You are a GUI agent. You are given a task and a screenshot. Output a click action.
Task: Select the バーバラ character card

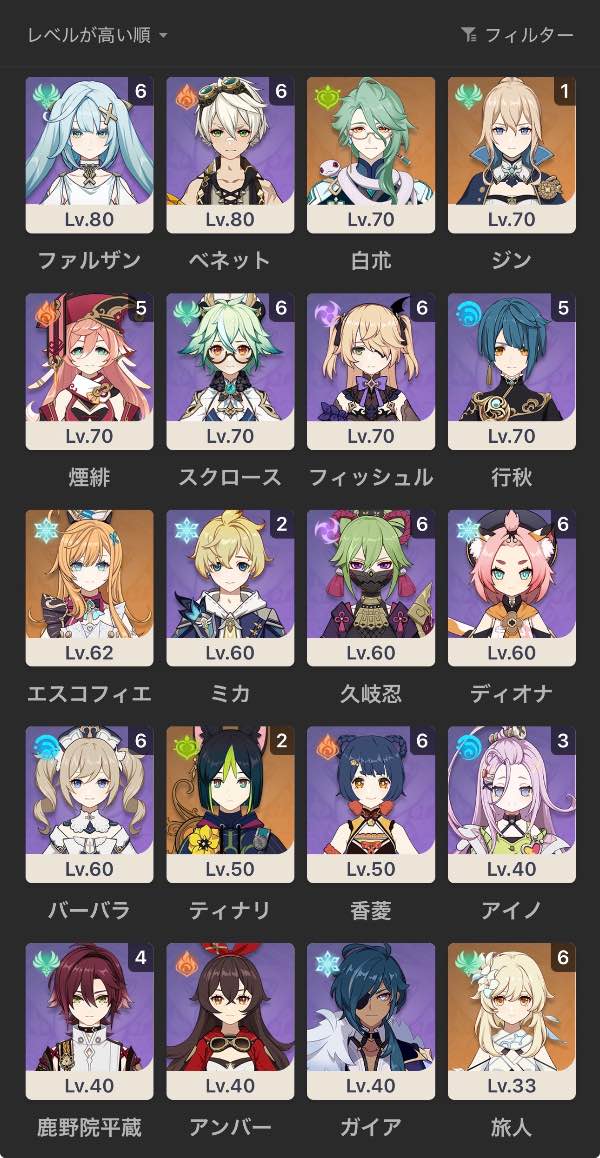click(89, 804)
